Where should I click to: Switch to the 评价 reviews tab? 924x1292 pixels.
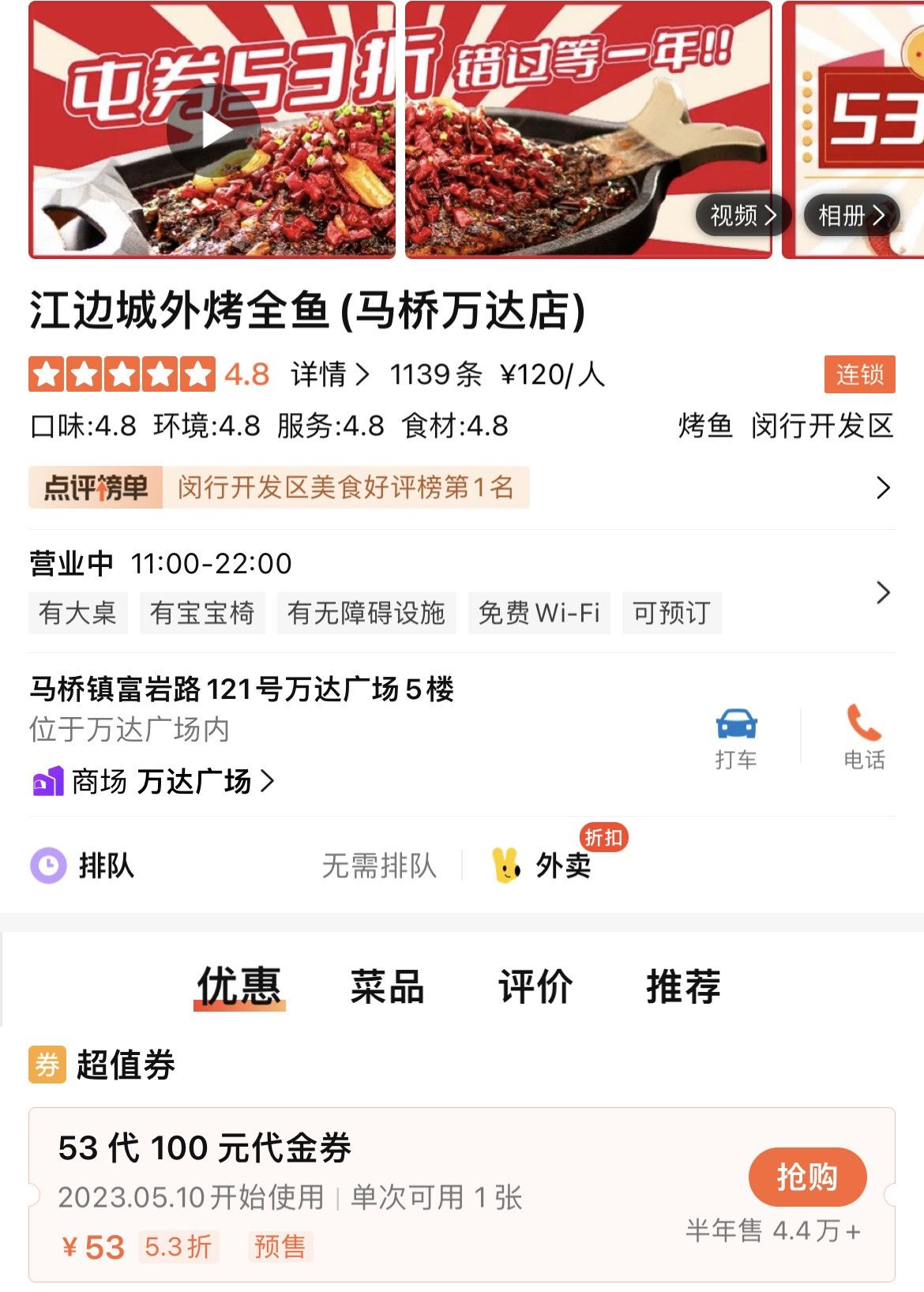(535, 986)
